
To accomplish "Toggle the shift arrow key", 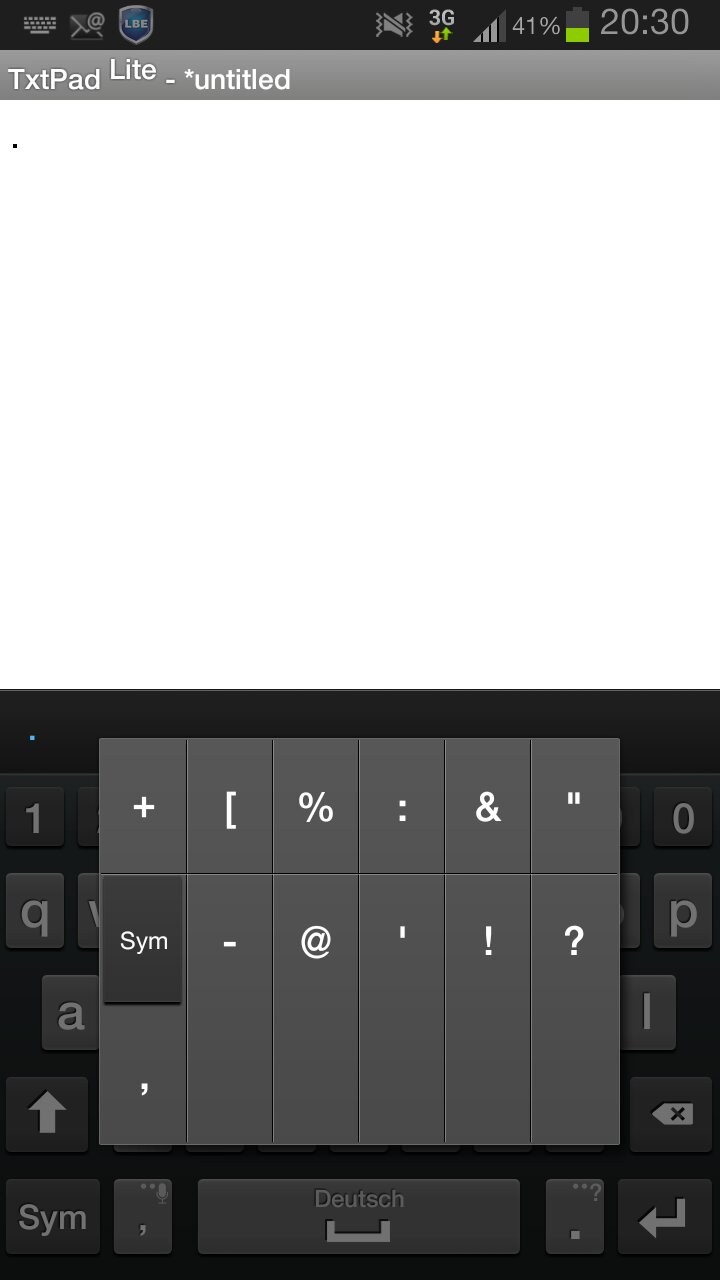I will pos(47,1114).
